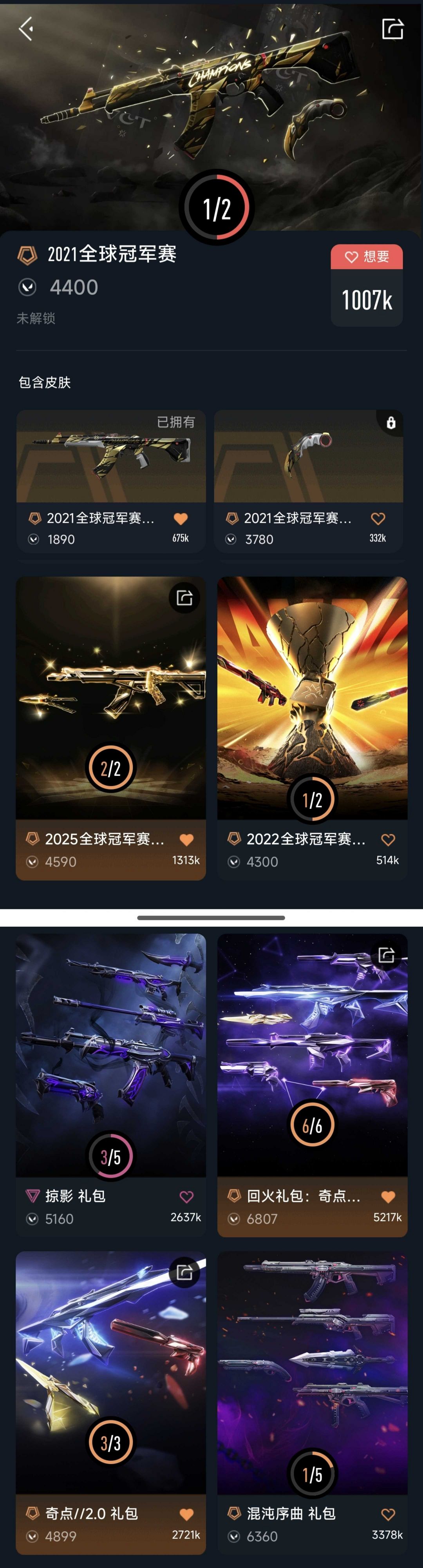This screenshot has height=1568, width=423.
Task: Share the 2021全球冠军赛 bundle page
Action: coord(392,29)
